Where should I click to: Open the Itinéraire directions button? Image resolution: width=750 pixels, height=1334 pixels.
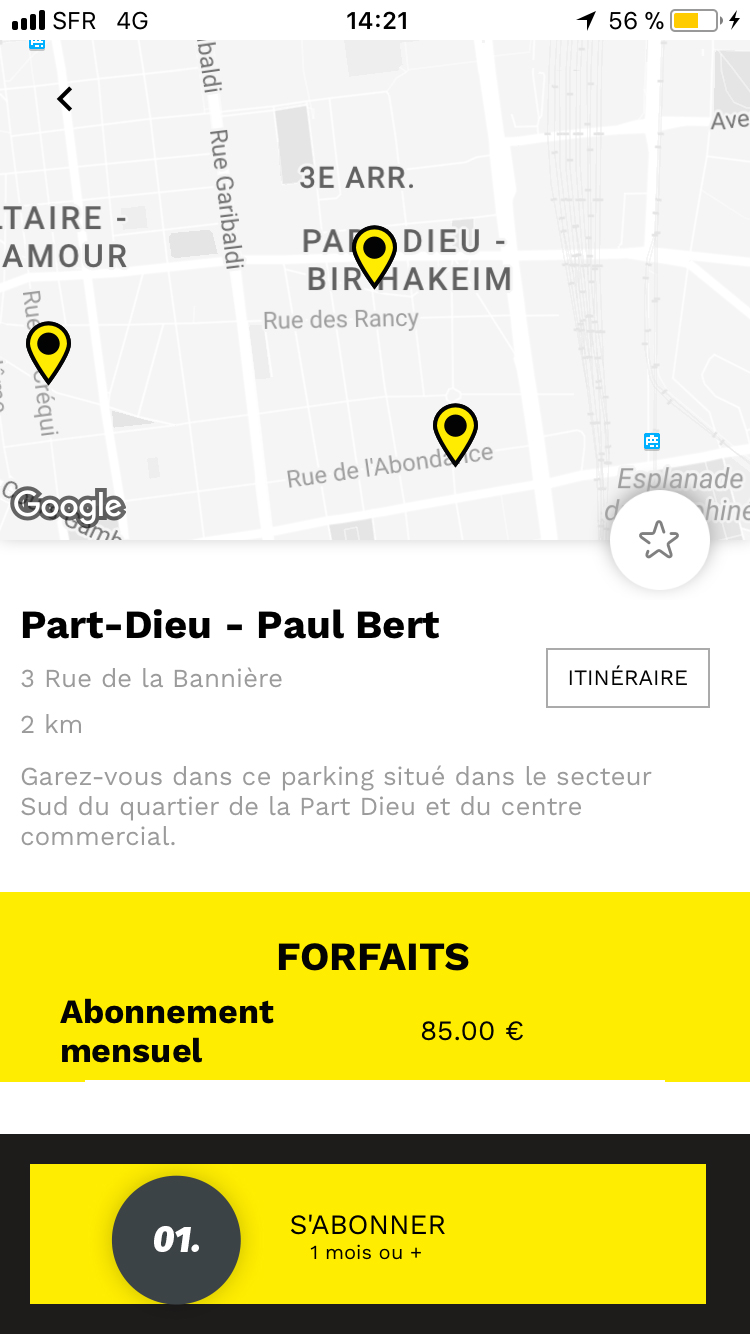coord(628,678)
